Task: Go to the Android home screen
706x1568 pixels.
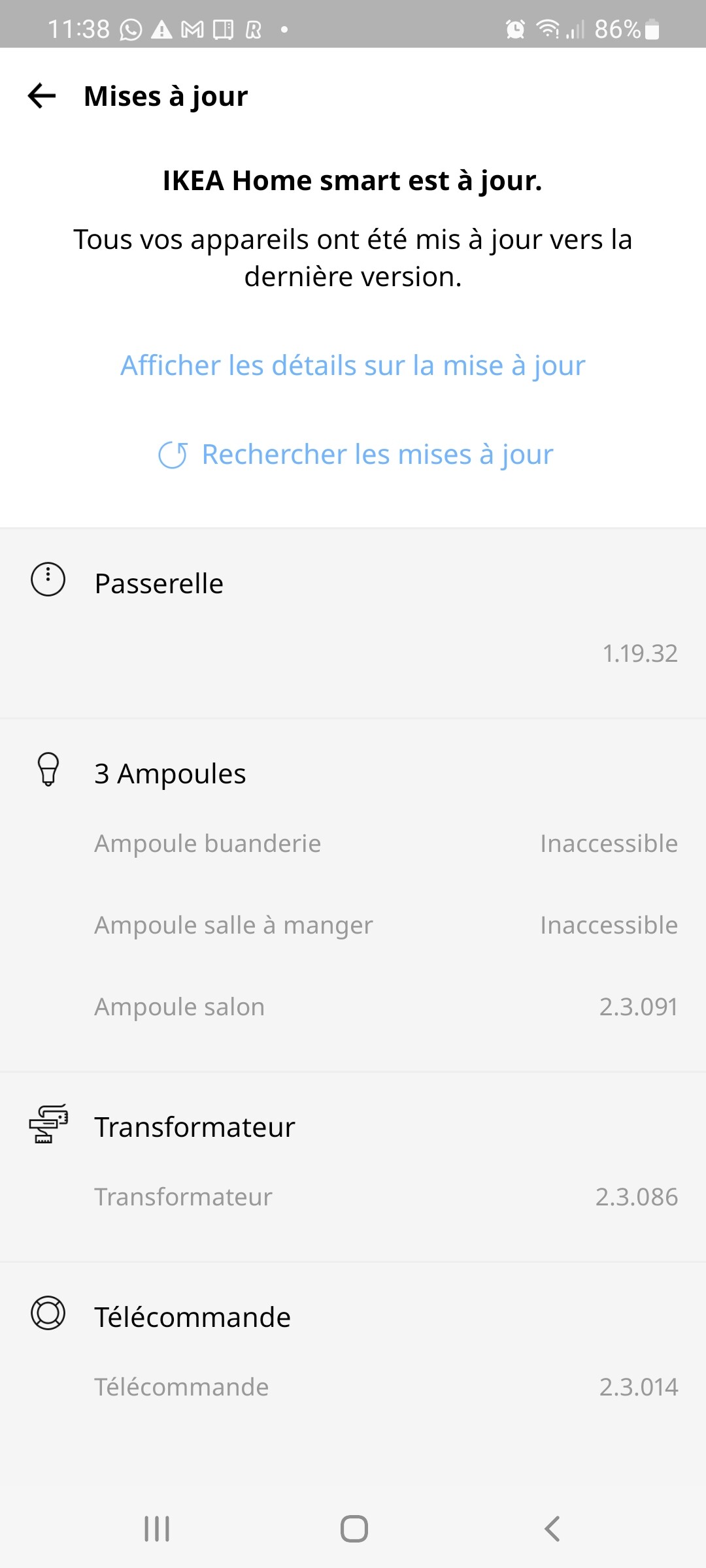Action: (x=354, y=1529)
